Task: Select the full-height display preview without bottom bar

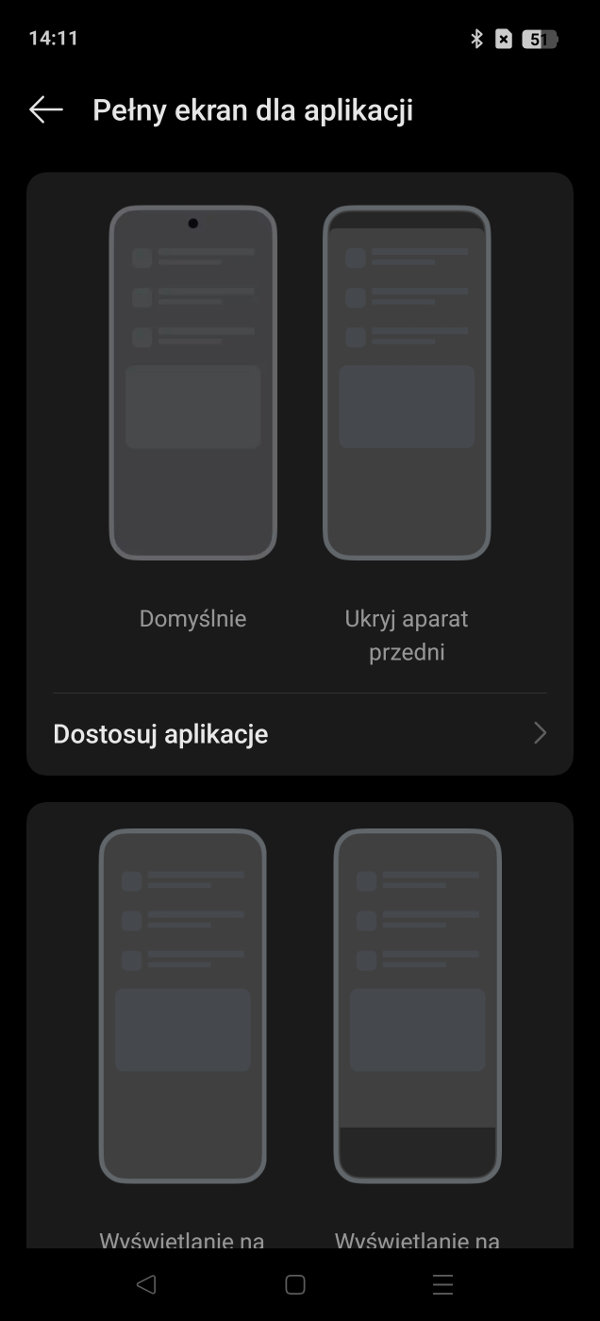Action: click(x=183, y=1006)
